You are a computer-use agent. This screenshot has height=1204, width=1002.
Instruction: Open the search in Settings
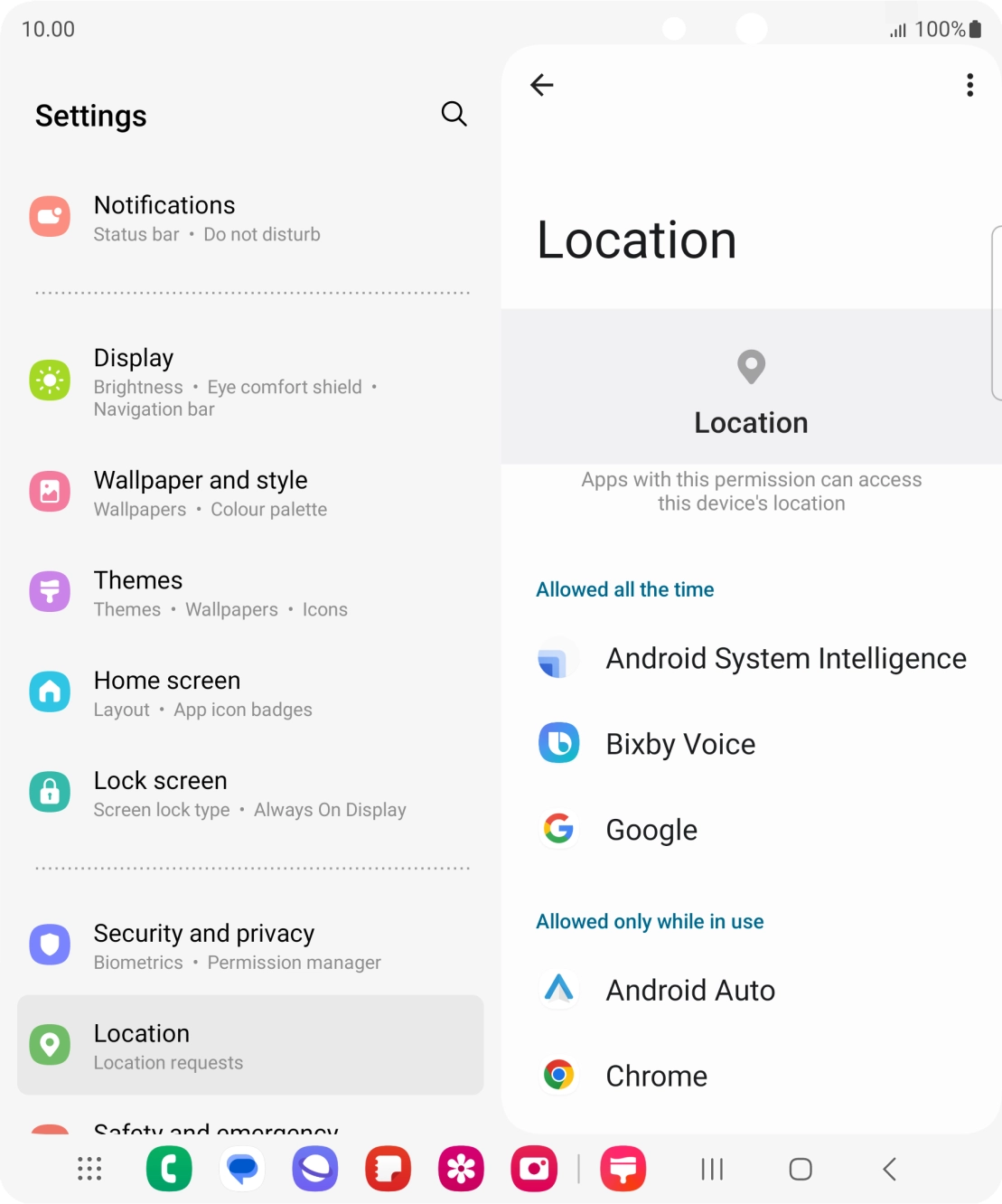tap(454, 114)
